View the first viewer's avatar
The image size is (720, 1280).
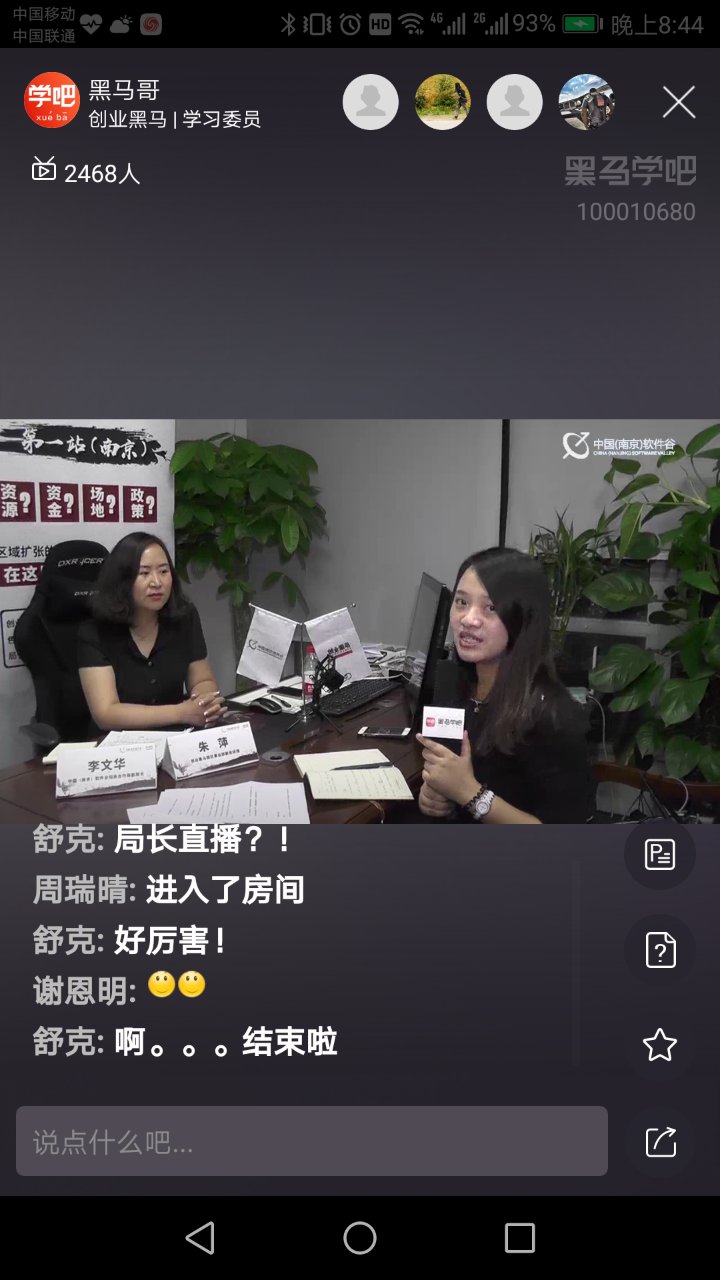point(371,102)
